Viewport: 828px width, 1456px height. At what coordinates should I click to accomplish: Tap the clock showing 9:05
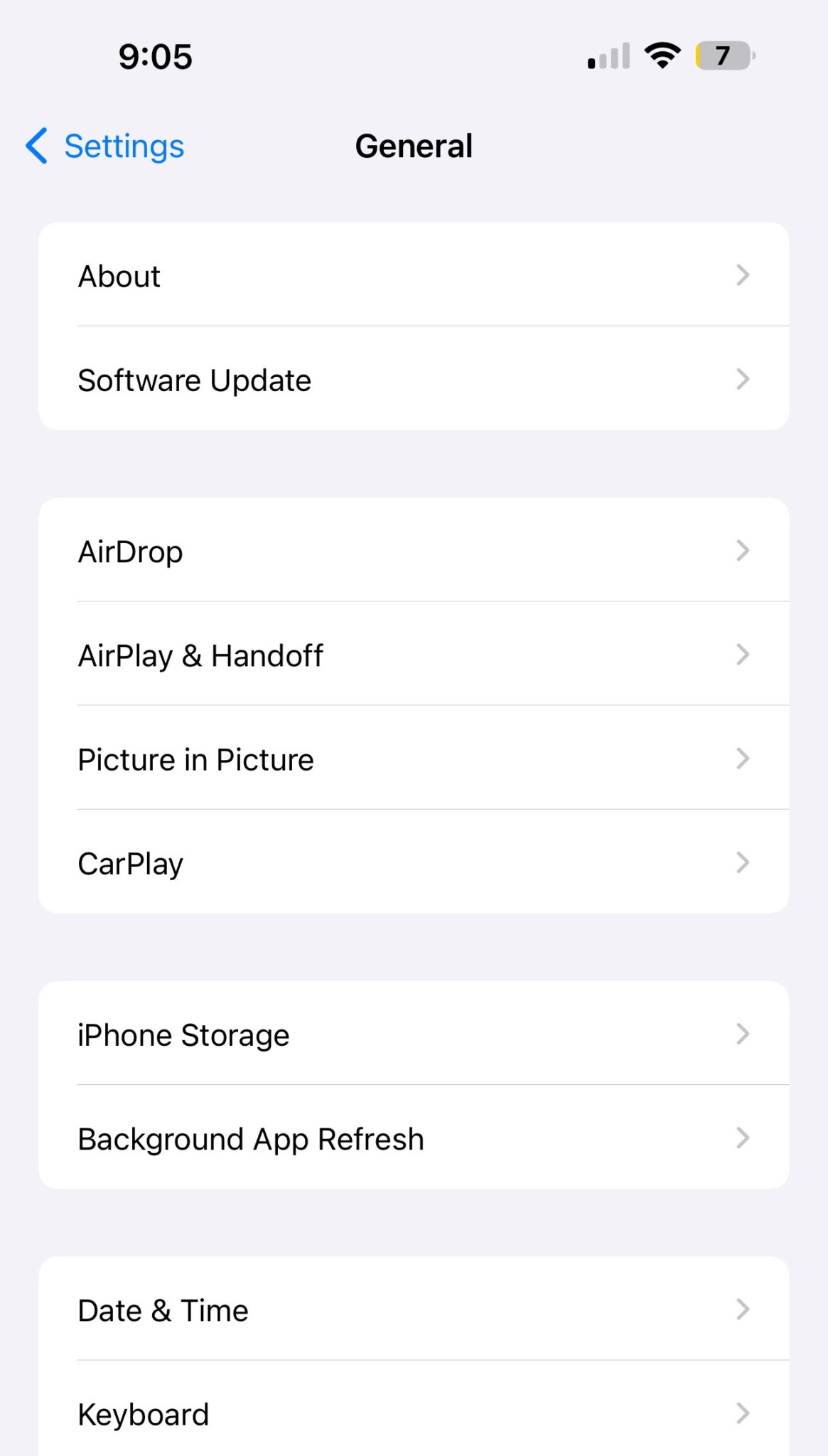tap(155, 57)
